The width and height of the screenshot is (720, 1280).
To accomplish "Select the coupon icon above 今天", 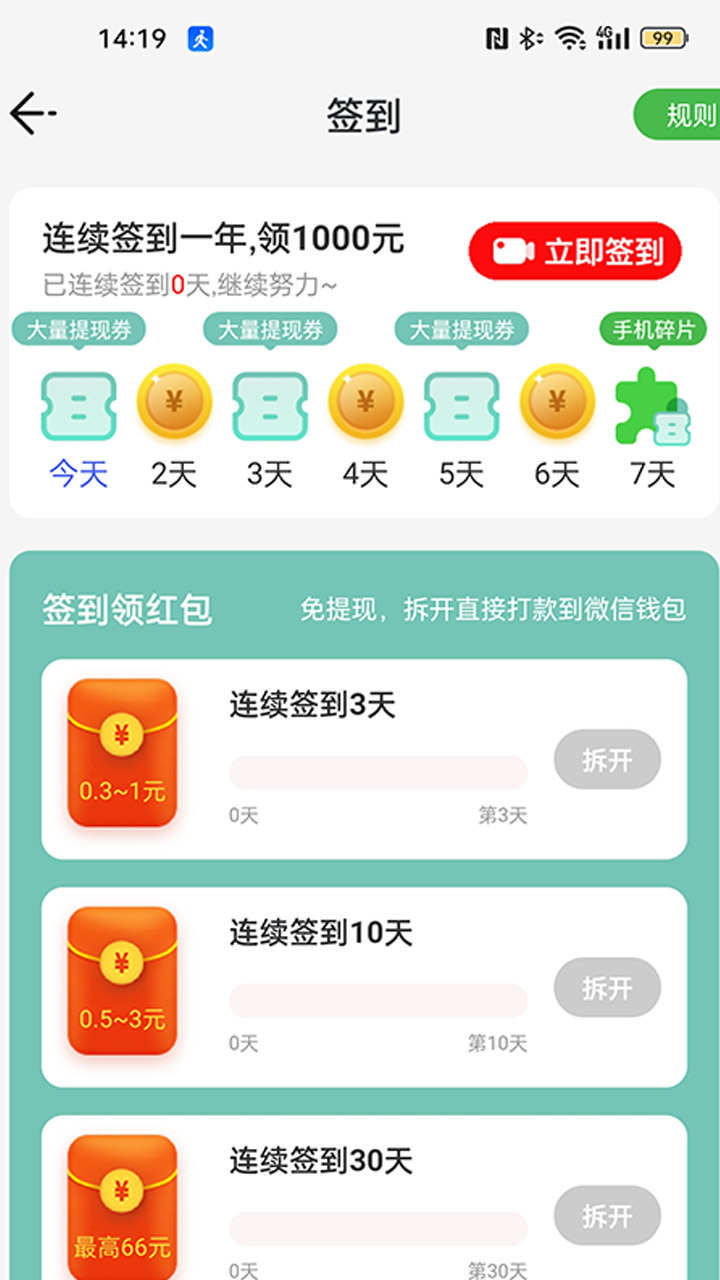I will [80, 405].
